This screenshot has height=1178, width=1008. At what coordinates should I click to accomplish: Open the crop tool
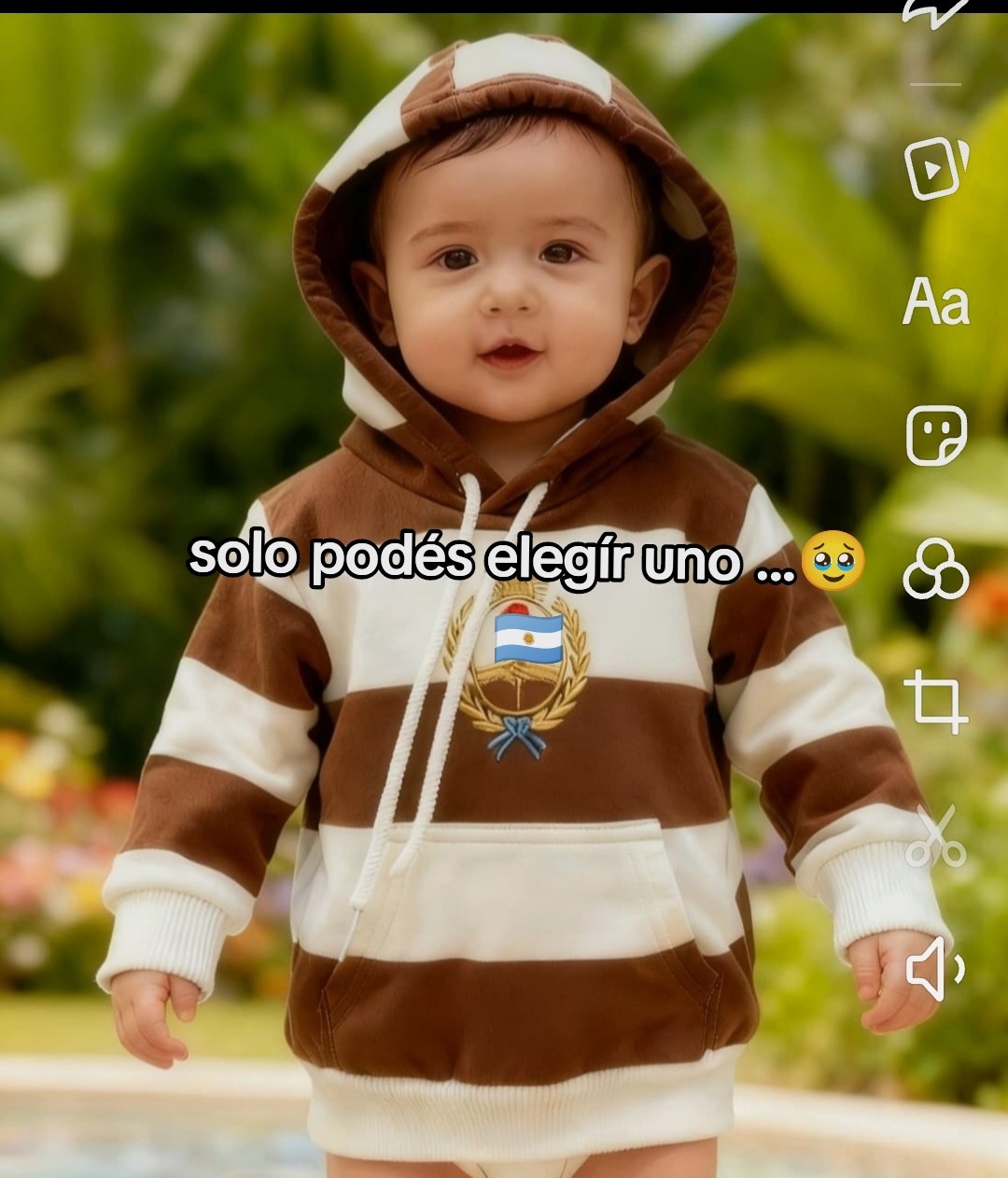(x=936, y=700)
